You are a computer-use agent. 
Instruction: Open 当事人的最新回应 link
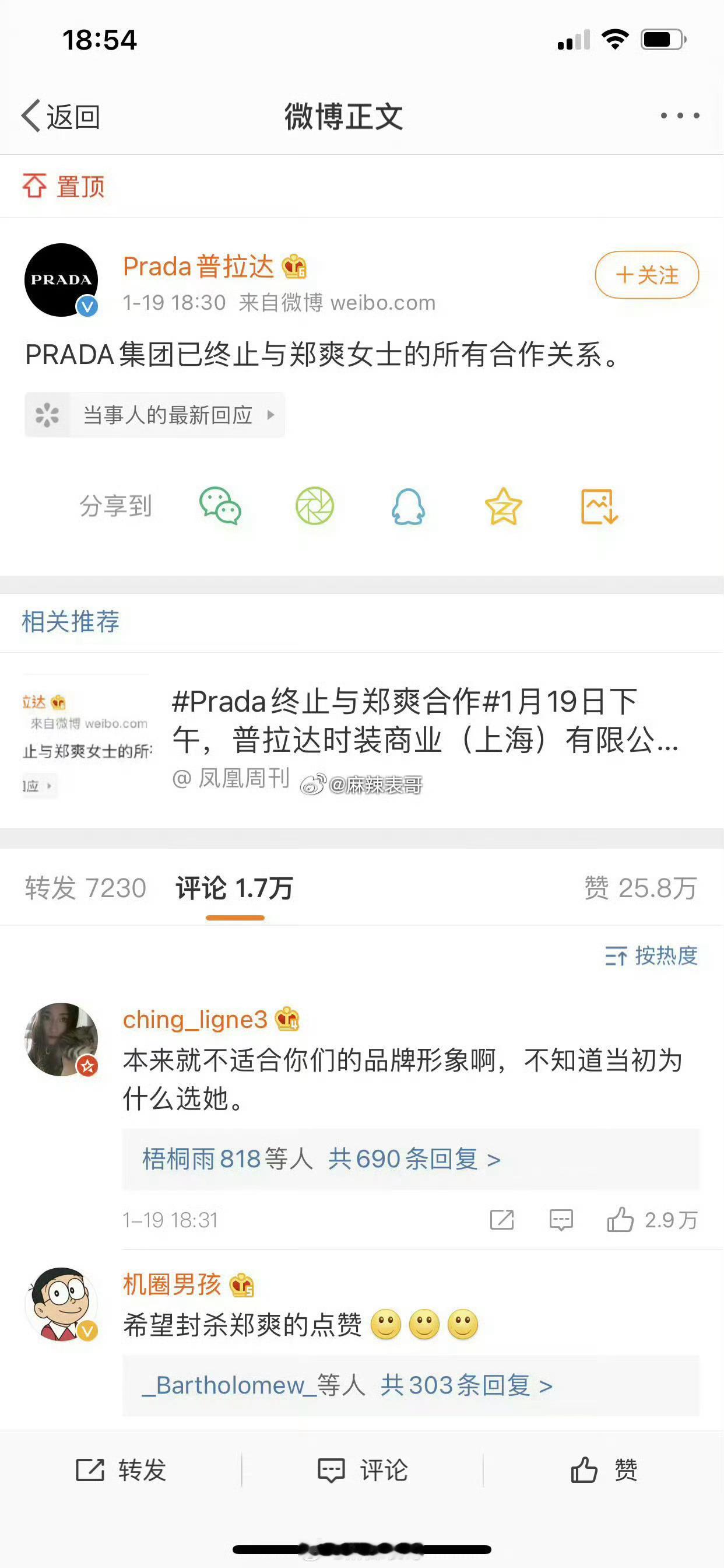coord(154,415)
